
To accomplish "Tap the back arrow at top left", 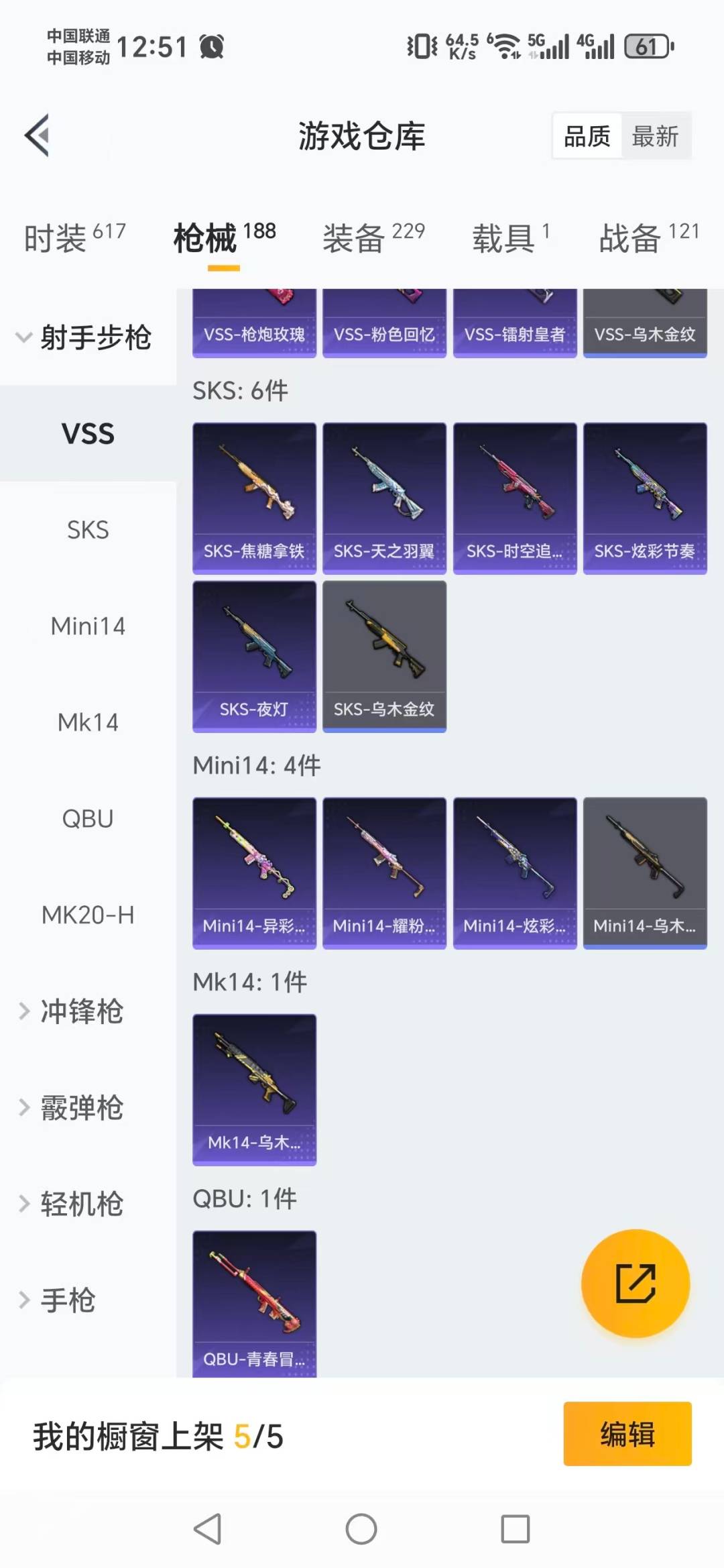I will (38, 134).
